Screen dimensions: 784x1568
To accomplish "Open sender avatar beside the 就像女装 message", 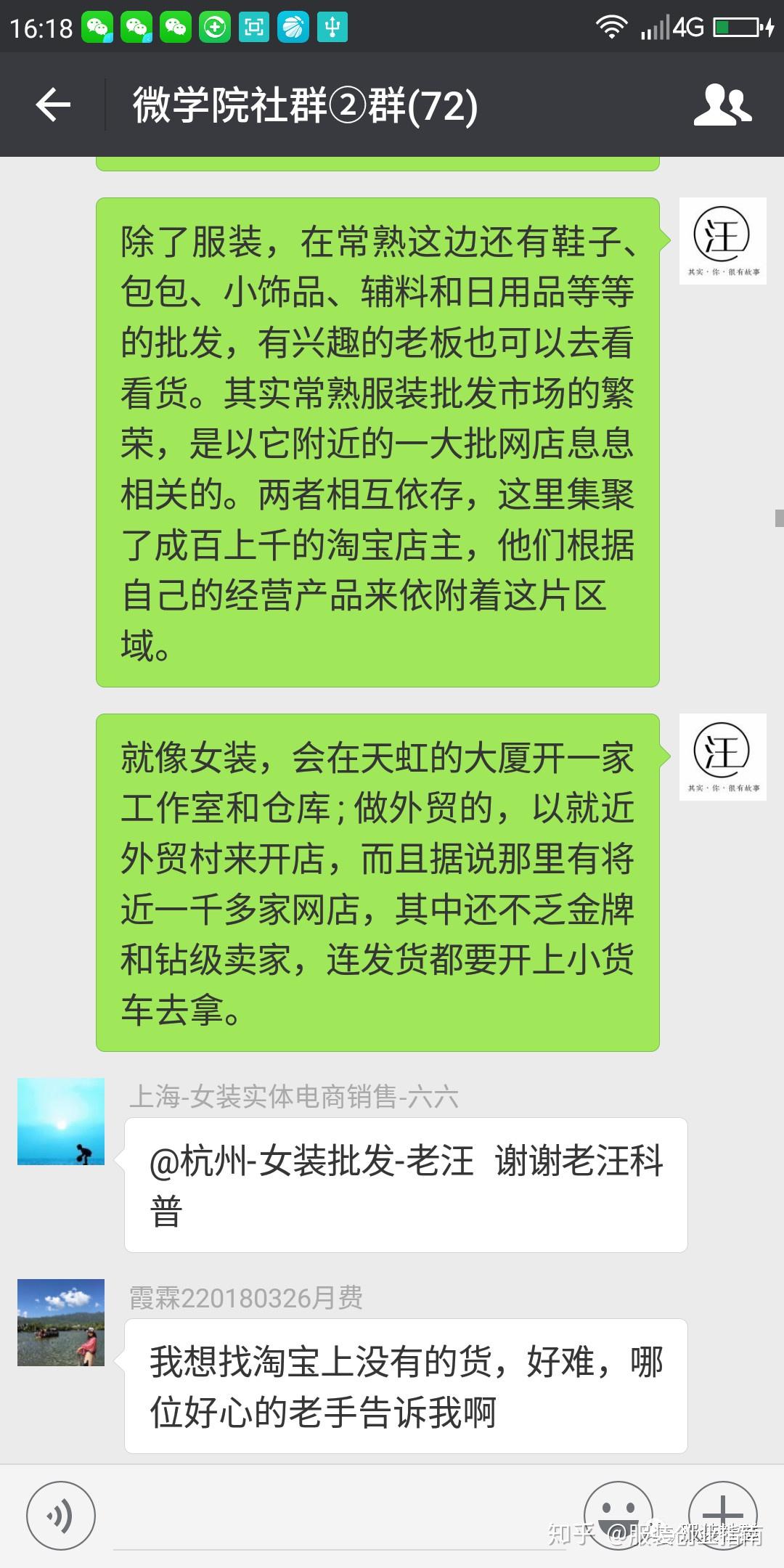I will [722, 757].
